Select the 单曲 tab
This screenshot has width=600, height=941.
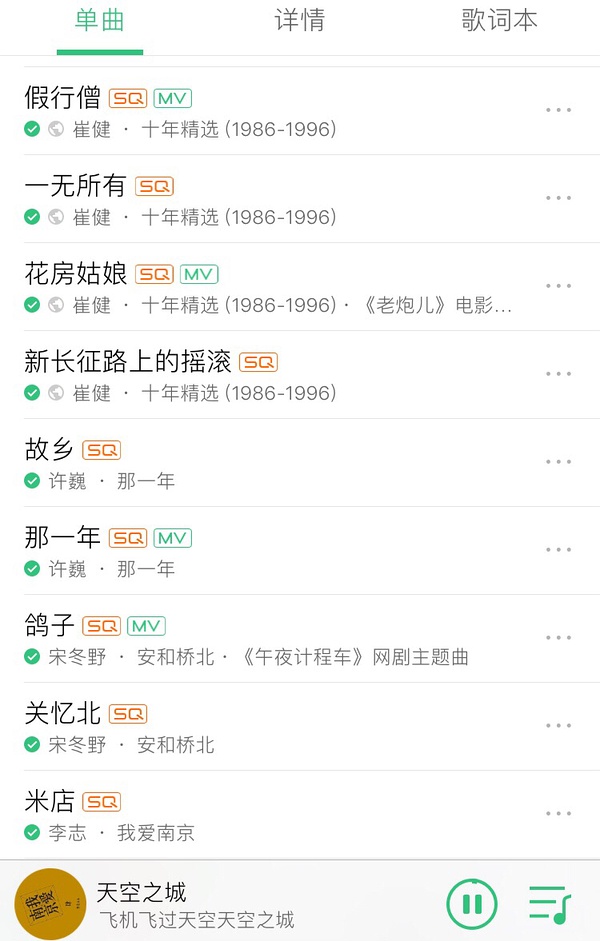[100, 21]
